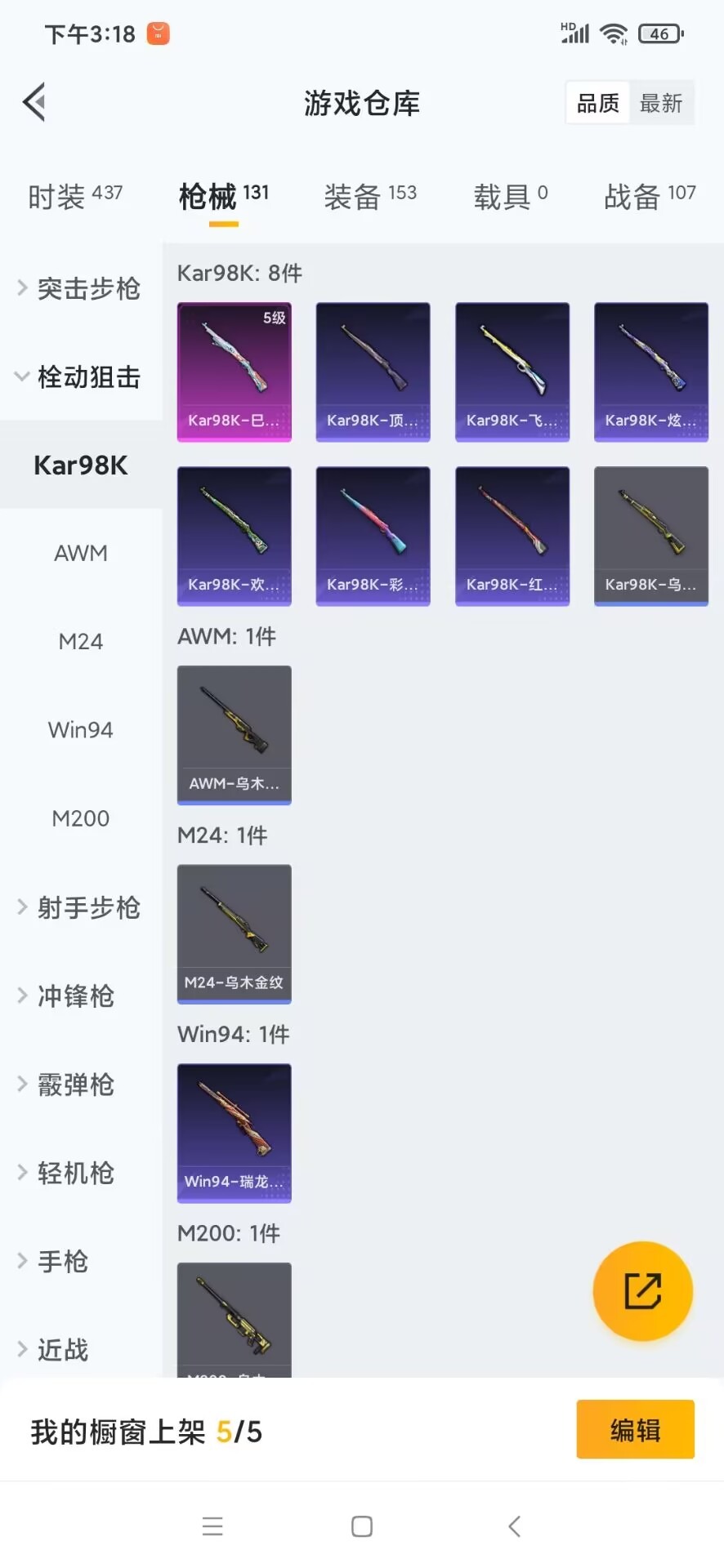Select AWM in the side list
This screenshot has height=1568, width=724.
(80, 553)
